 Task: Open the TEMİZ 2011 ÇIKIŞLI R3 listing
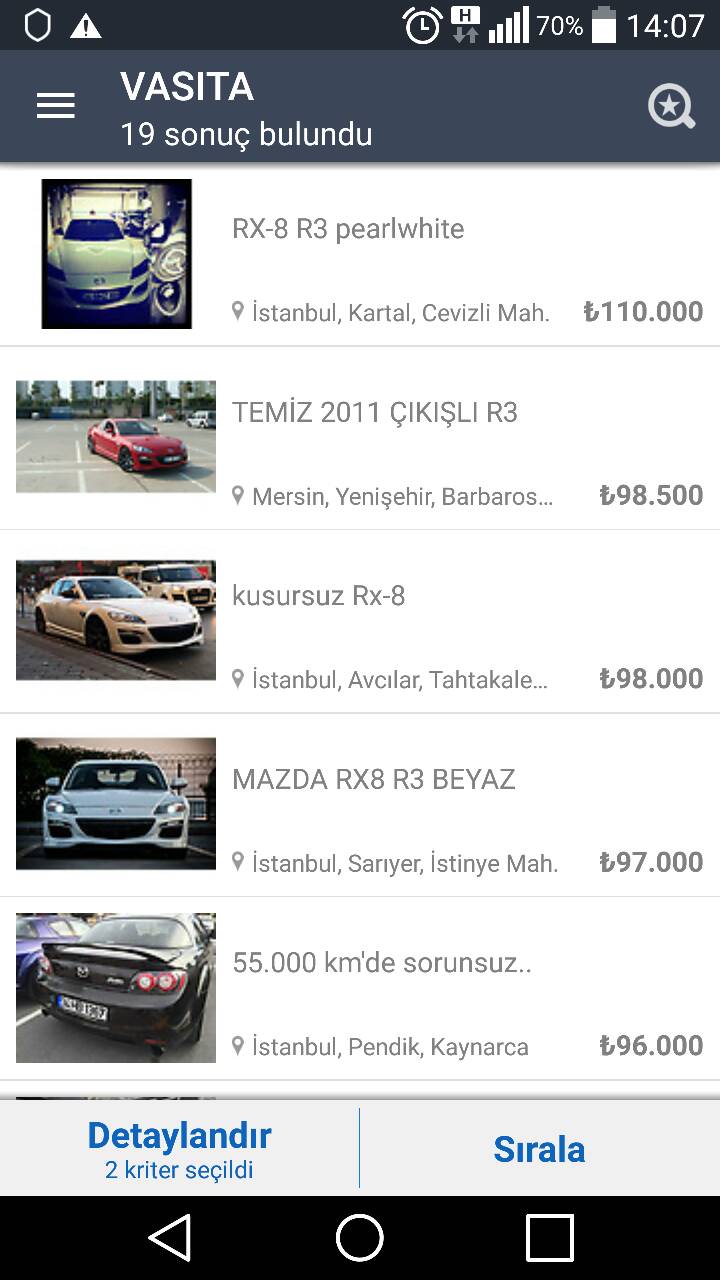coord(360,438)
